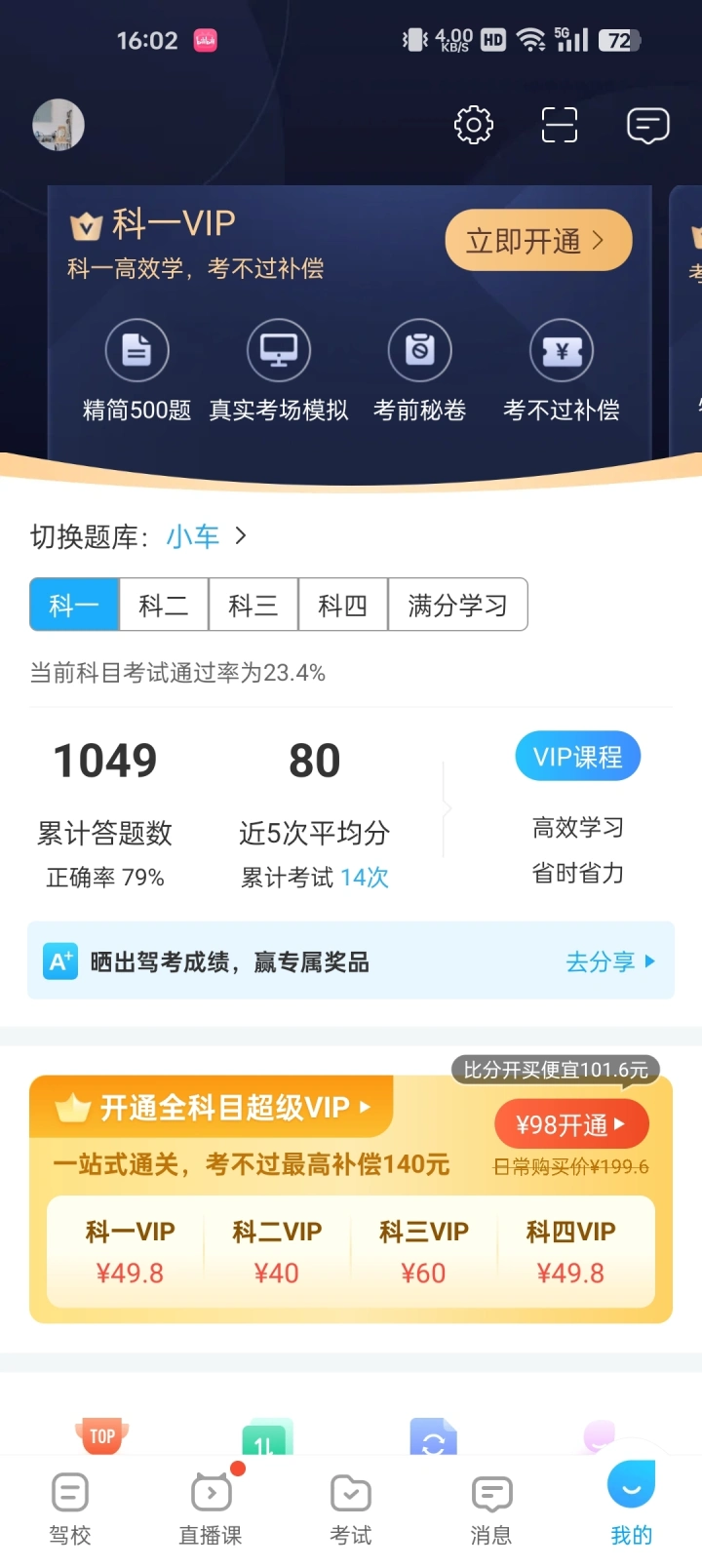Tap the profile avatar
Image resolution: width=702 pixels, height=1568 pixels.
click(58, 125)
